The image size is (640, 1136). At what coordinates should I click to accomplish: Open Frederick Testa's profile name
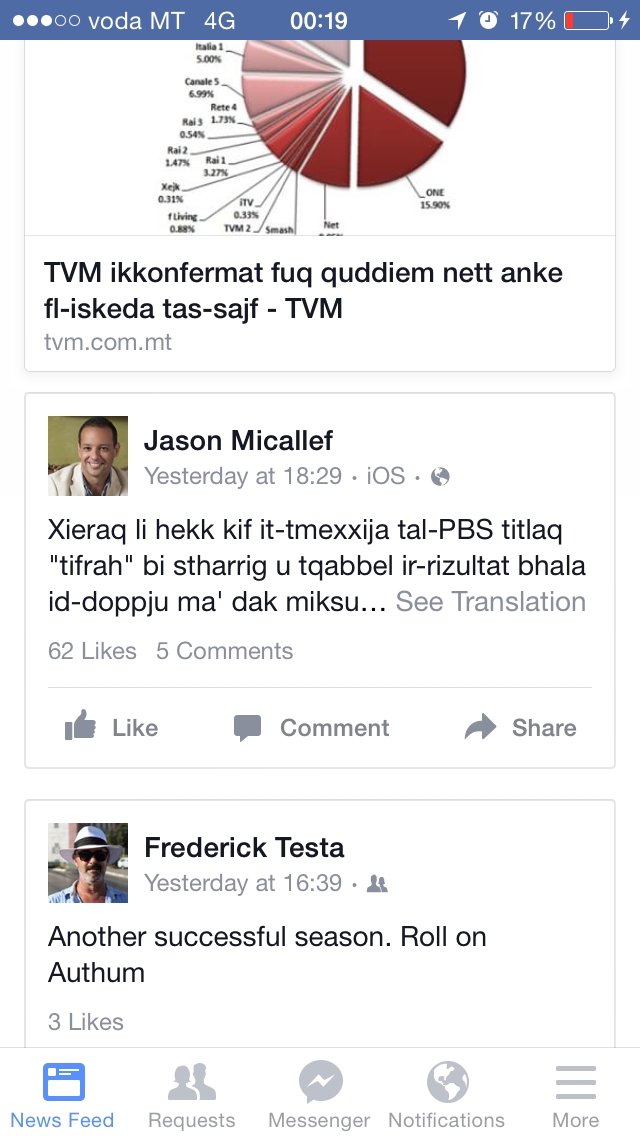click(x=244, y=848)
